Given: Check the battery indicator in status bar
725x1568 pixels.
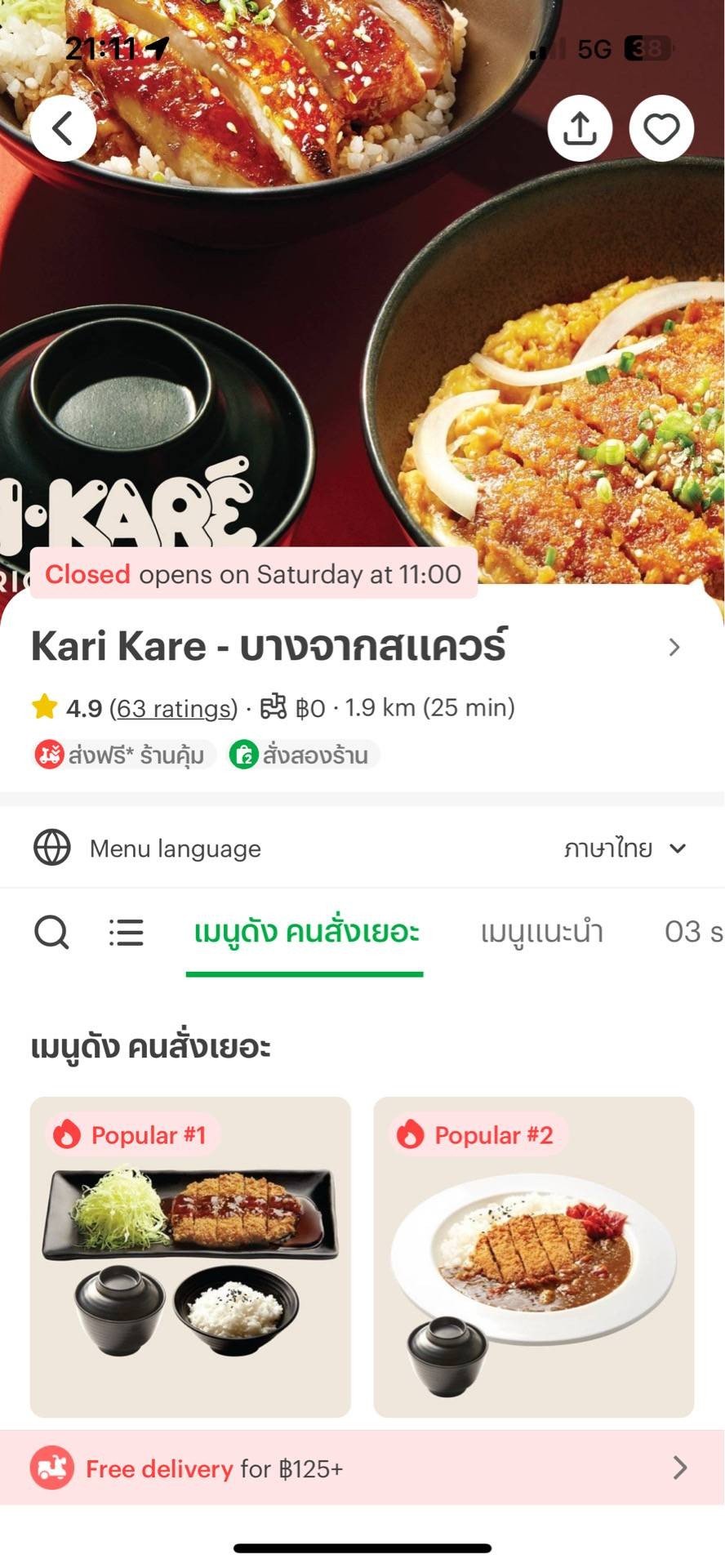Looking at the screenshot, I should click(x=644, y=49).
